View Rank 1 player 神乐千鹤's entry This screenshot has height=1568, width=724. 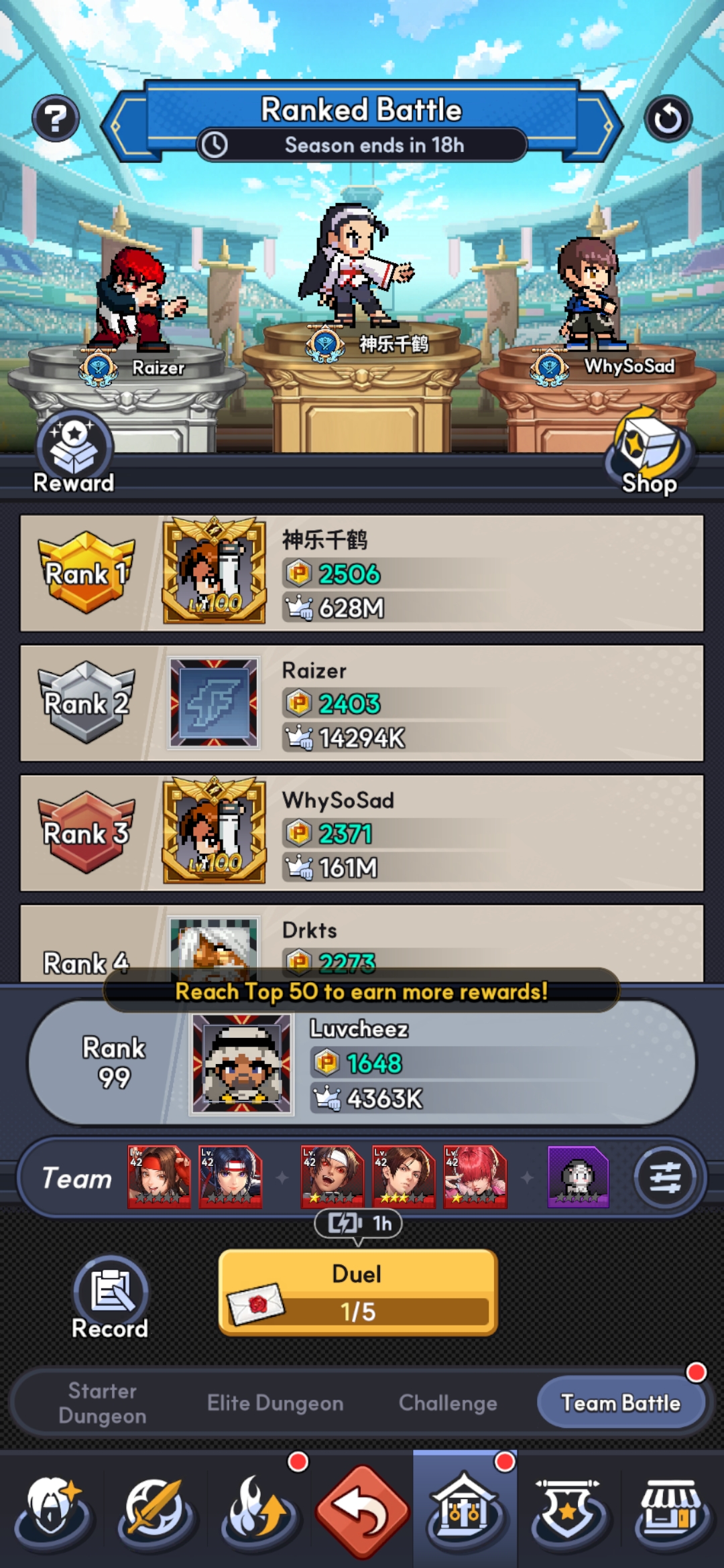point(362,573)
